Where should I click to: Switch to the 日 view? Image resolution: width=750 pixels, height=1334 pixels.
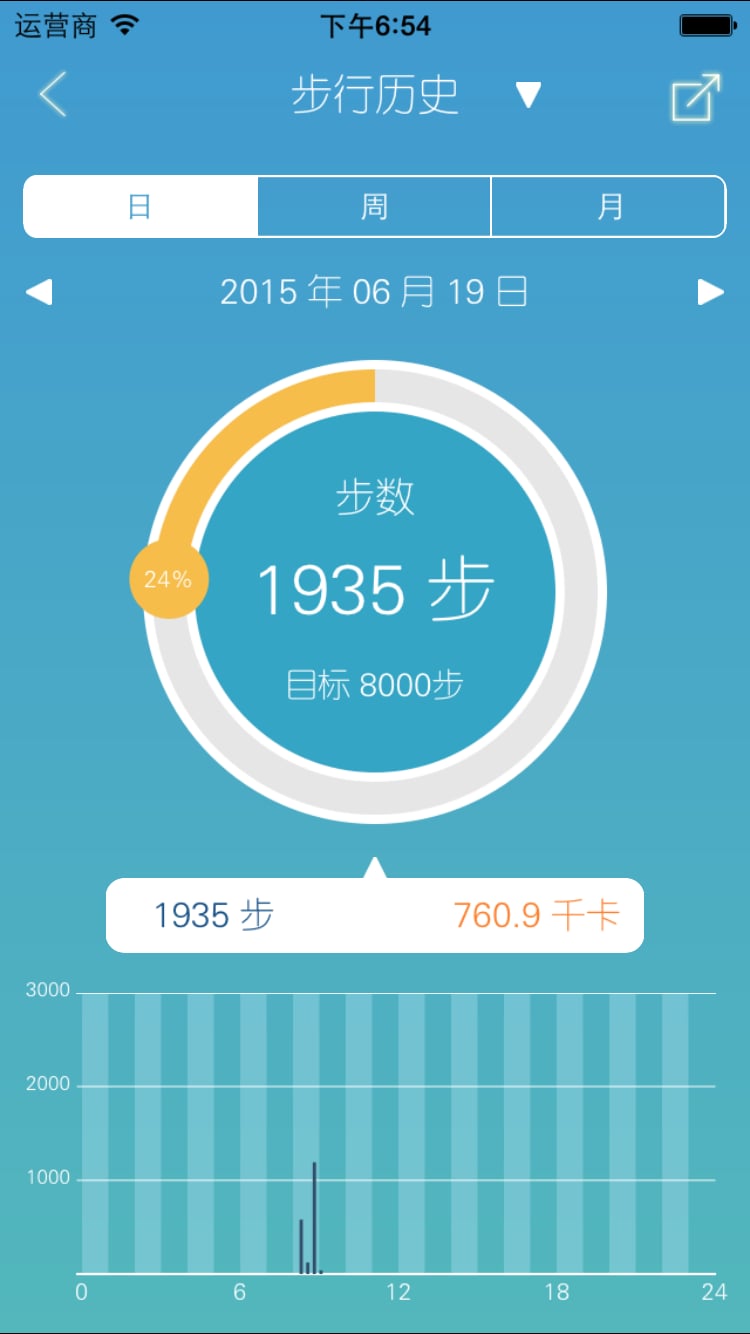(140, 207)
